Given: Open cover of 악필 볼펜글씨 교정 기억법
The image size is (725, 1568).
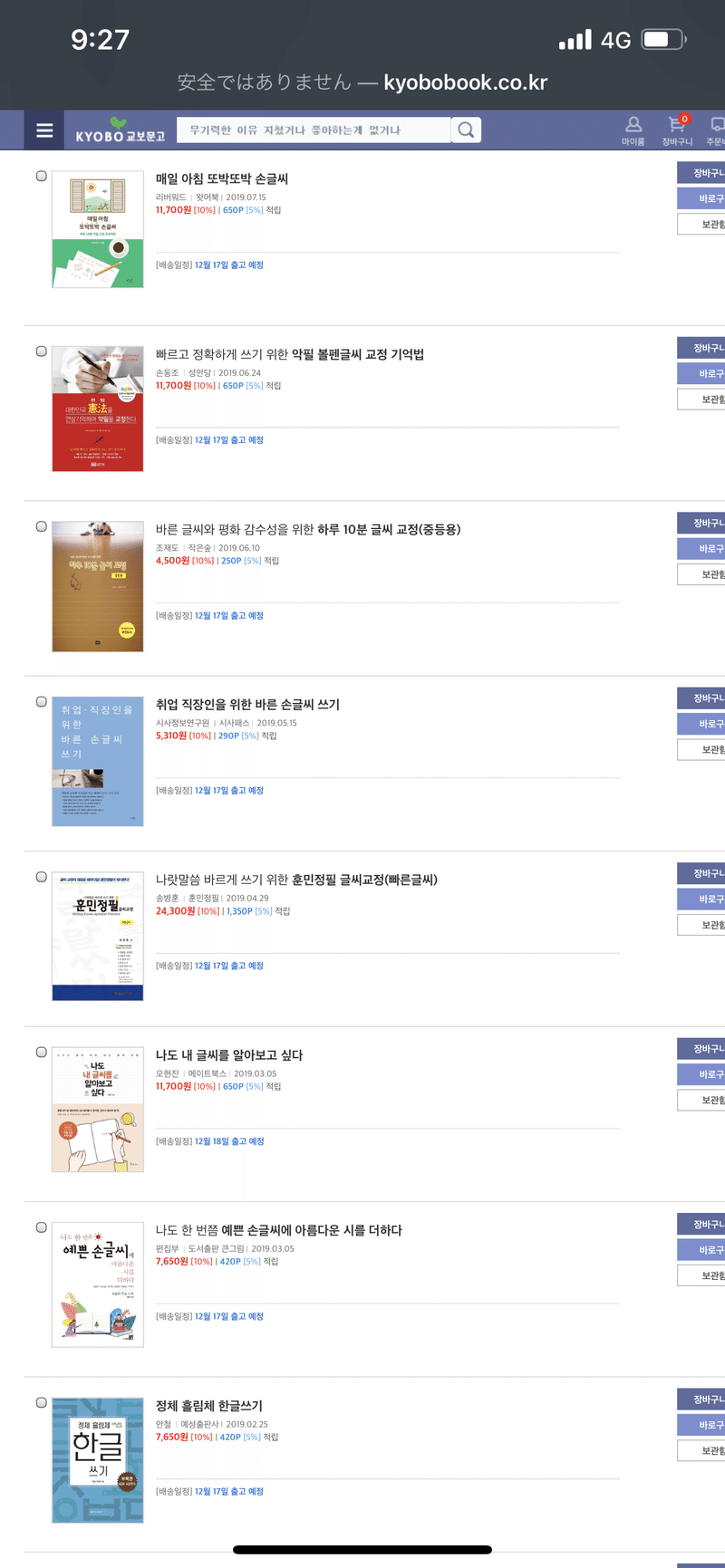Looking at the screenshot, I should (x=98, y=409).
